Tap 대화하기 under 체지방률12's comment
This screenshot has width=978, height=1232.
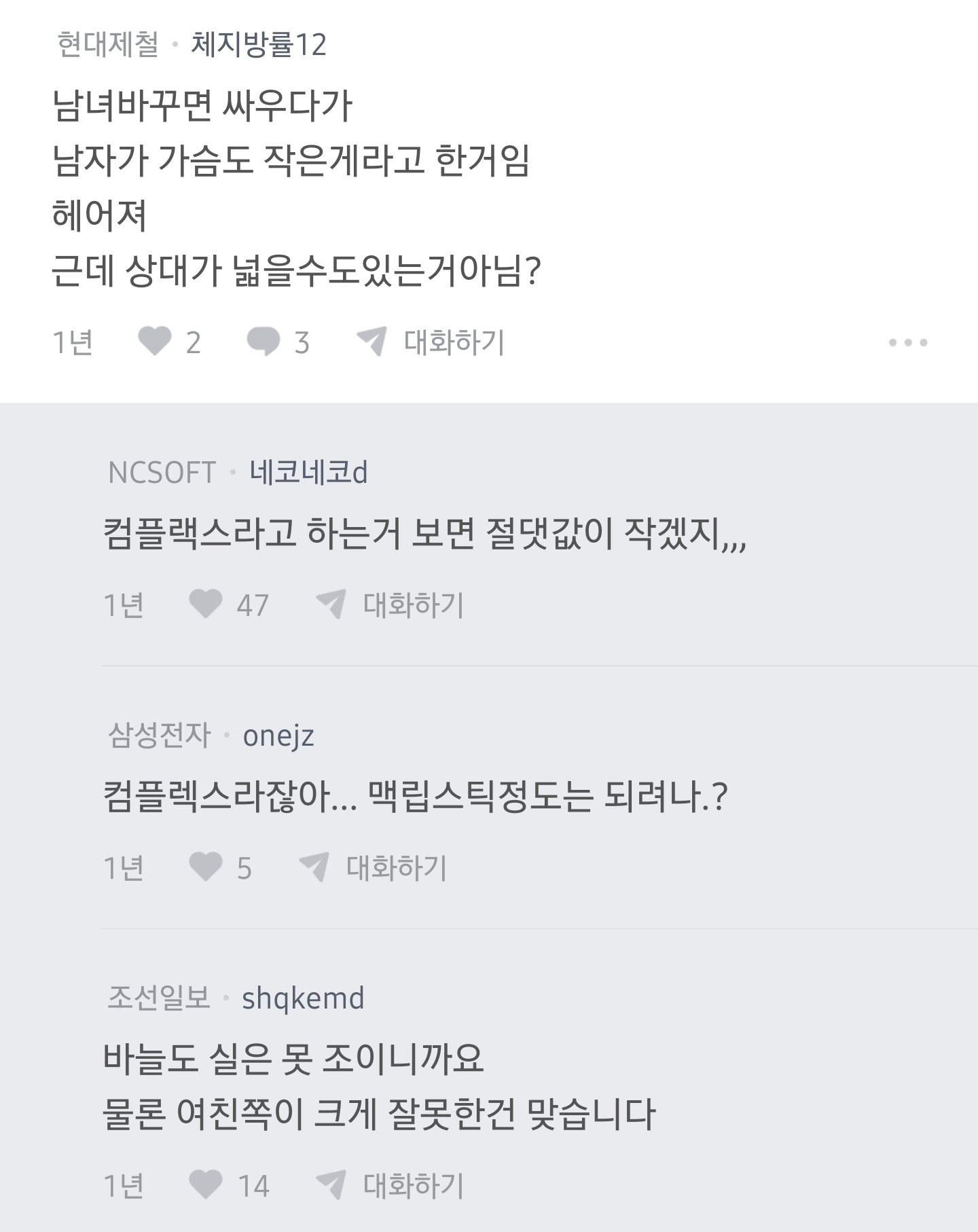pos(431,342)
